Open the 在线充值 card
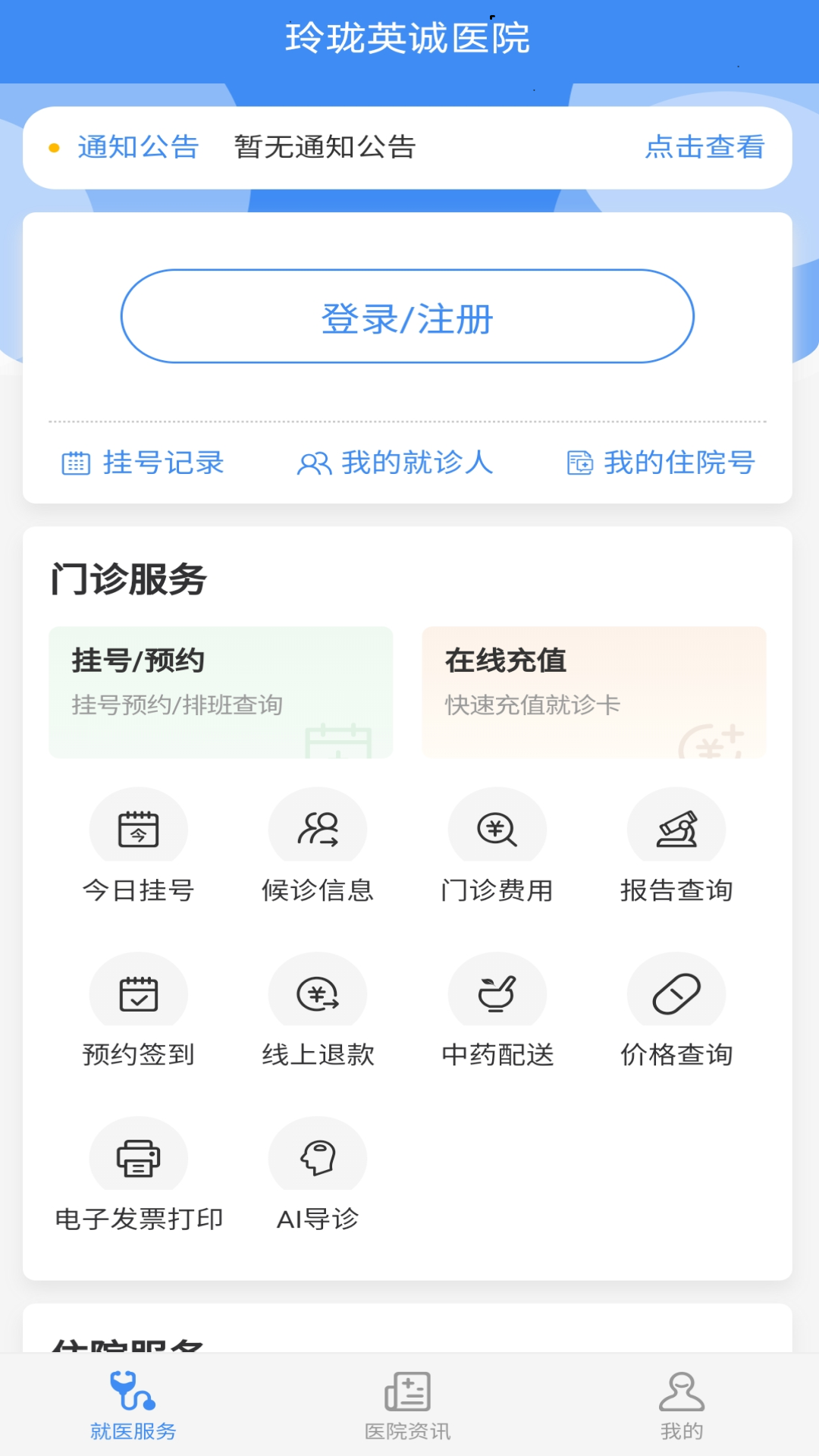This screenshot has height=1456, width=819. [x=594, y=692]
